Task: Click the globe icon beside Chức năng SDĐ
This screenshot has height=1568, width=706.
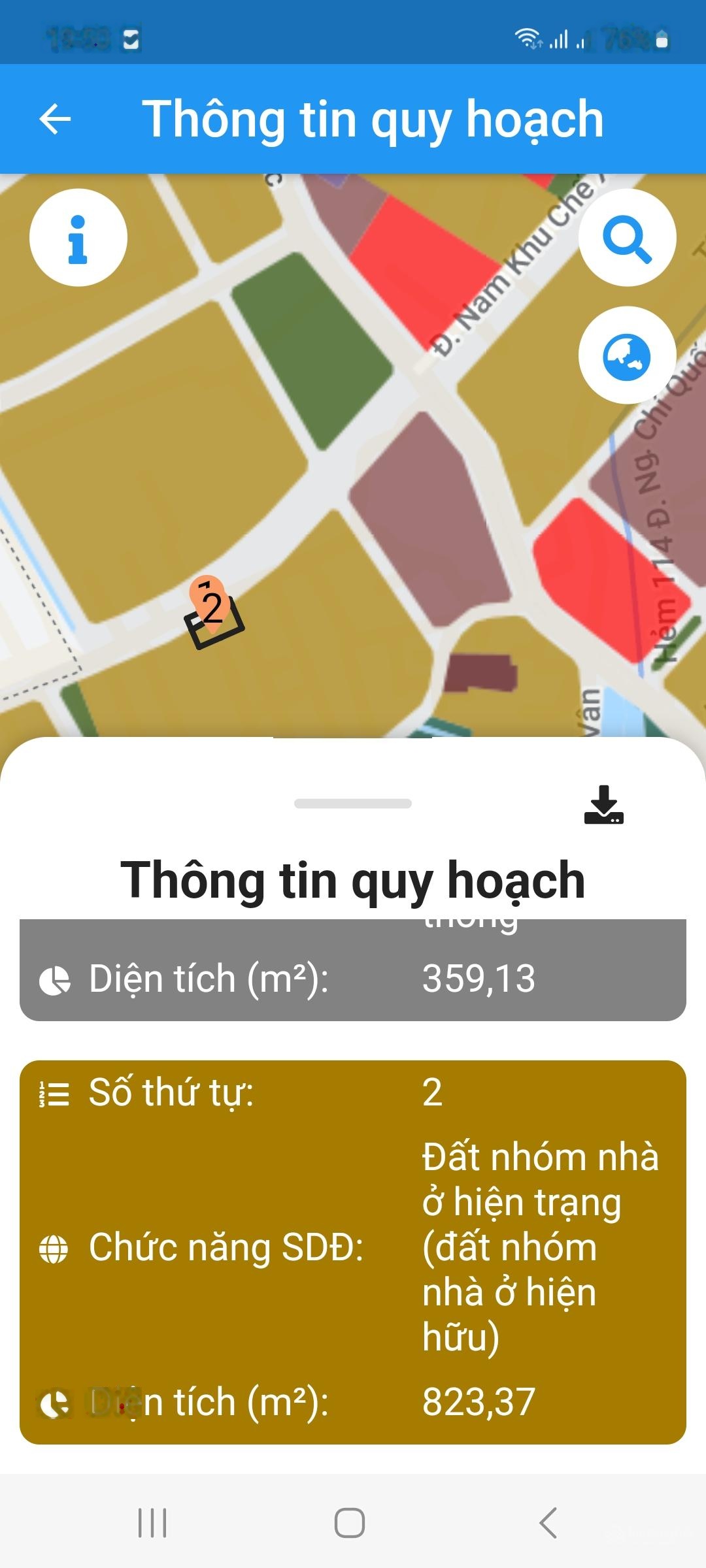Action: pos(56,1248)
